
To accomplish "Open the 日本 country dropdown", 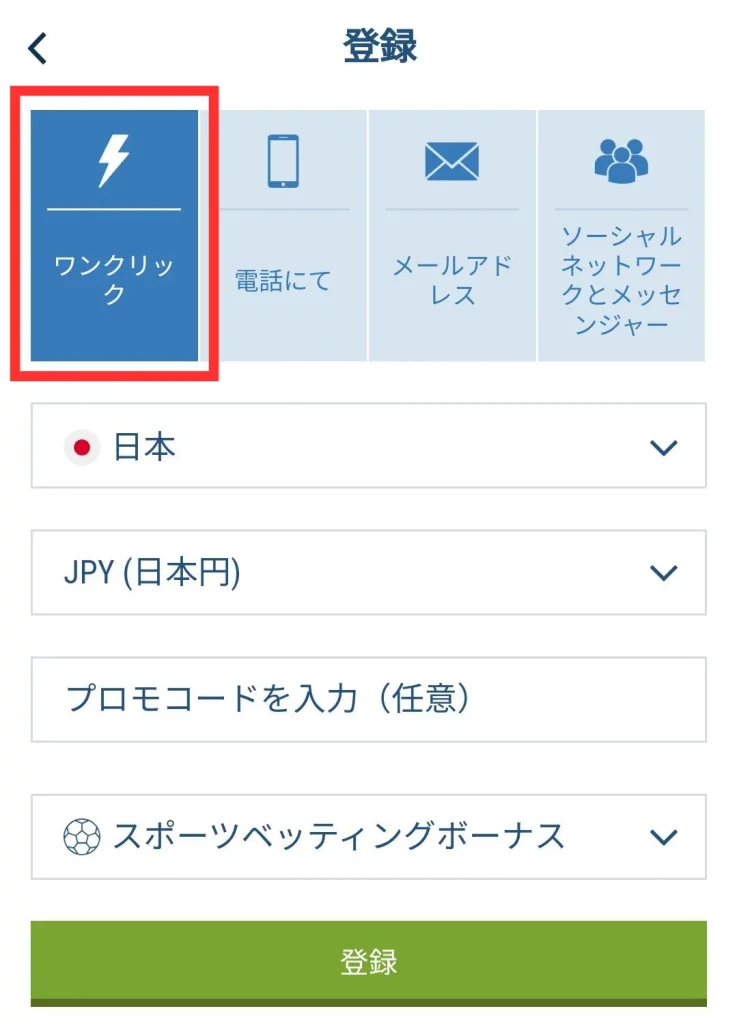I will click(x=368, y=446).
